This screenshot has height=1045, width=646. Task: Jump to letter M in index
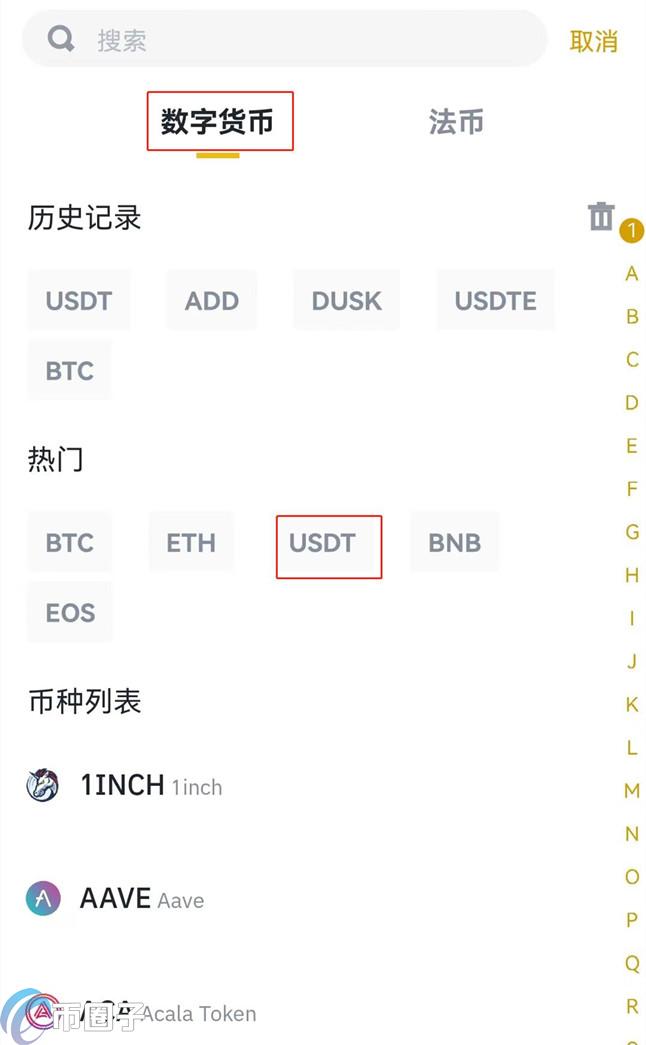click(631, 791)
